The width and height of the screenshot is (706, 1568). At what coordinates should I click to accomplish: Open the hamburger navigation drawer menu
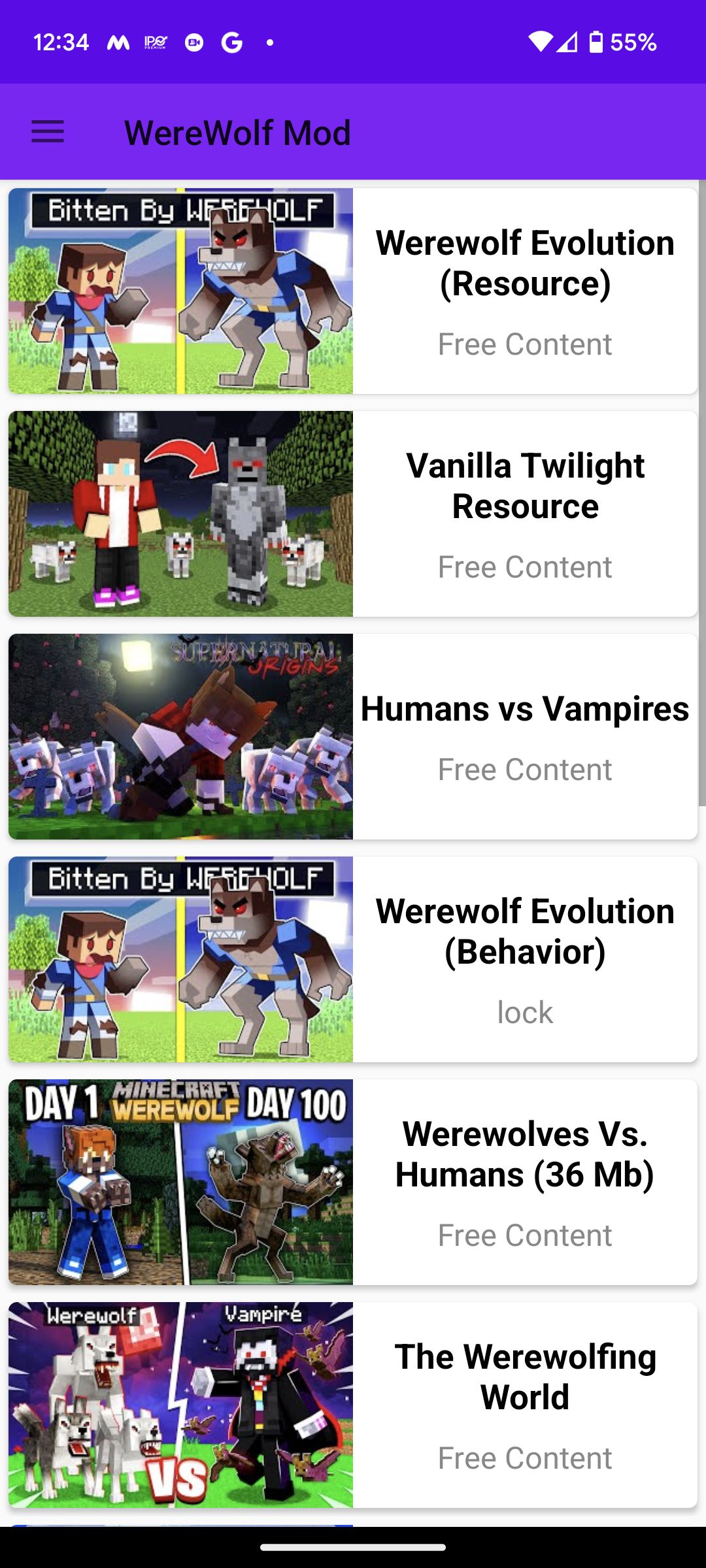[x=48, y=132]
